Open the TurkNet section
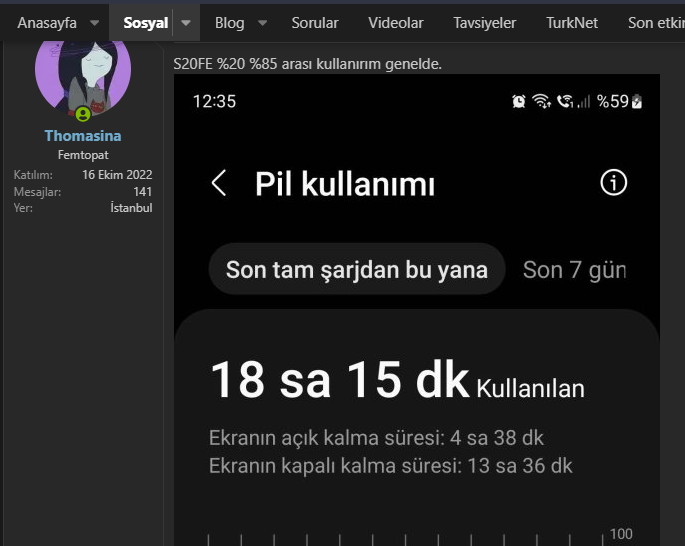The height and width of the screenshot is (546, 685). (x=572, y=22)
